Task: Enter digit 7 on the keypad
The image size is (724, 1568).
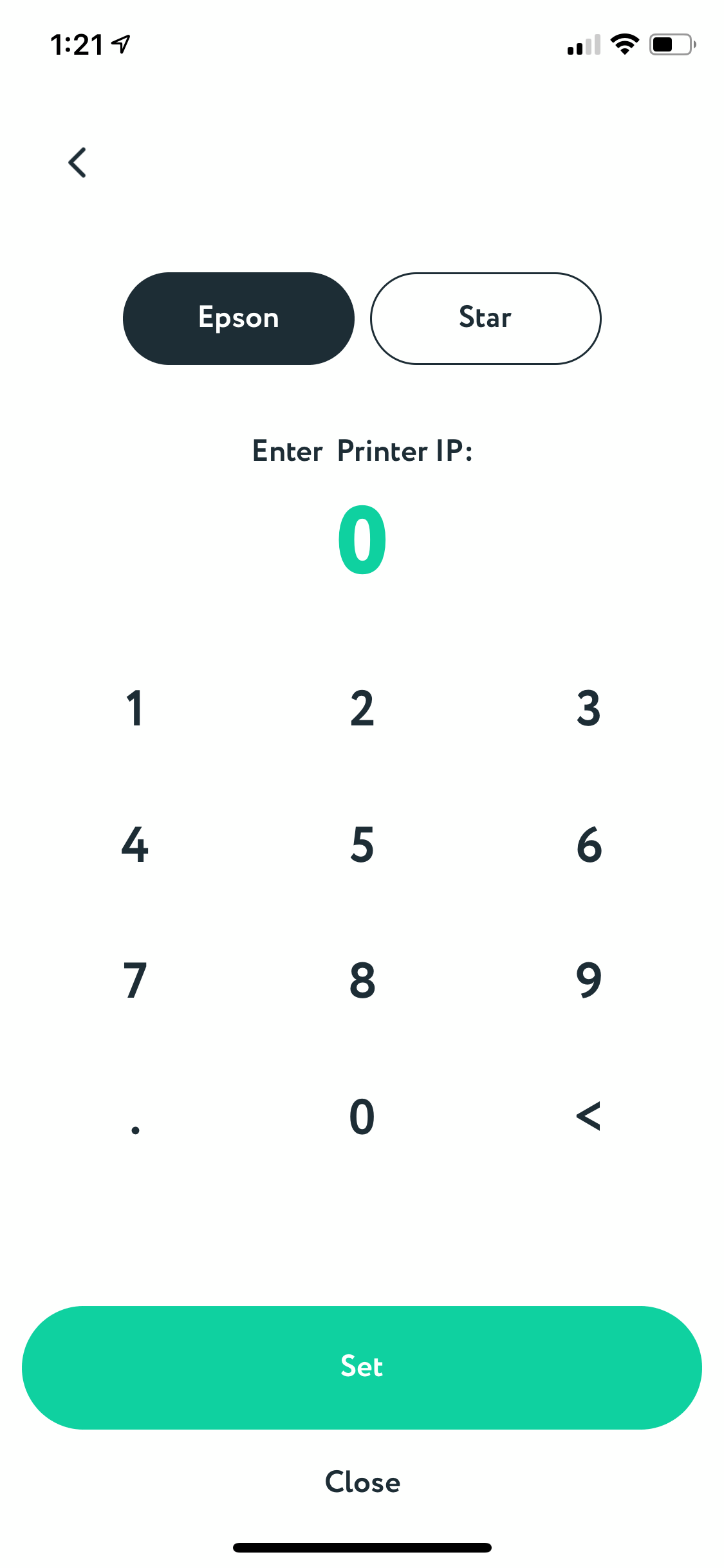Action: coord(135,980)
